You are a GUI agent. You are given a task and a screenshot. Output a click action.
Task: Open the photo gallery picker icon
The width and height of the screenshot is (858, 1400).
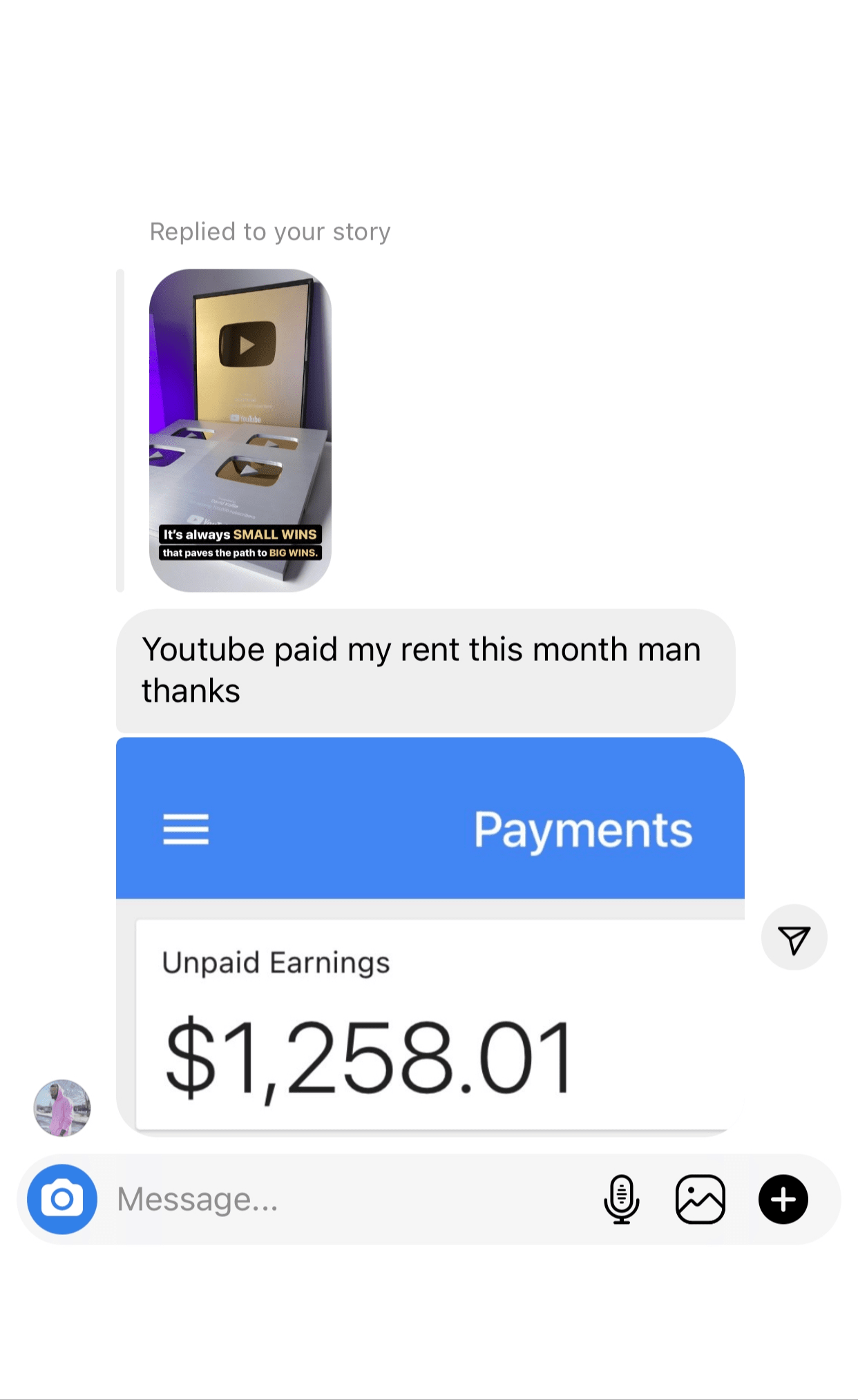pos(700,1200)
